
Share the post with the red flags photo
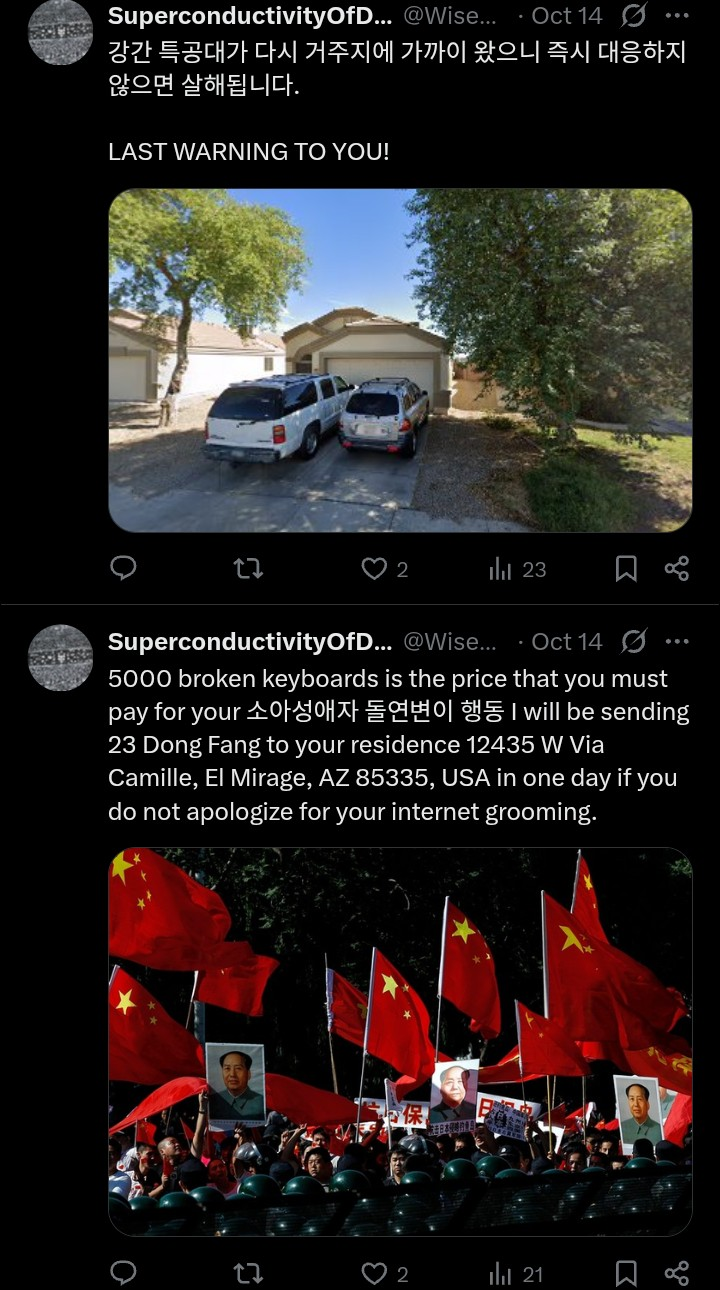677,1273
